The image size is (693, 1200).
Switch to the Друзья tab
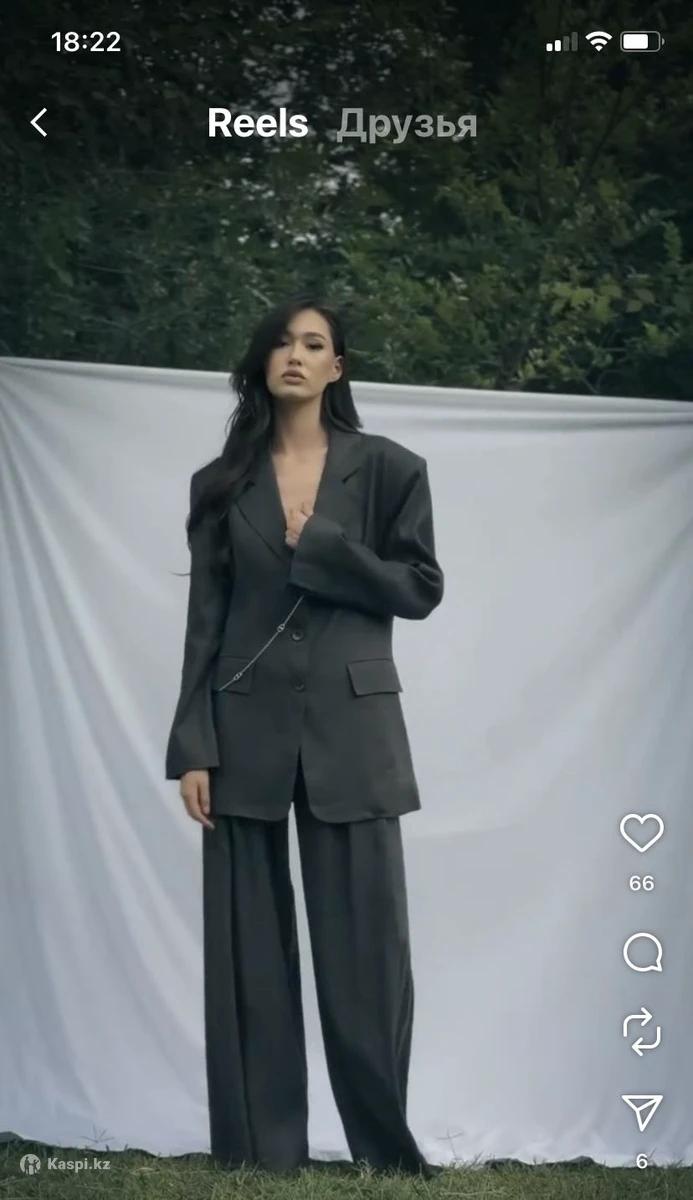[x=406, y=124]
